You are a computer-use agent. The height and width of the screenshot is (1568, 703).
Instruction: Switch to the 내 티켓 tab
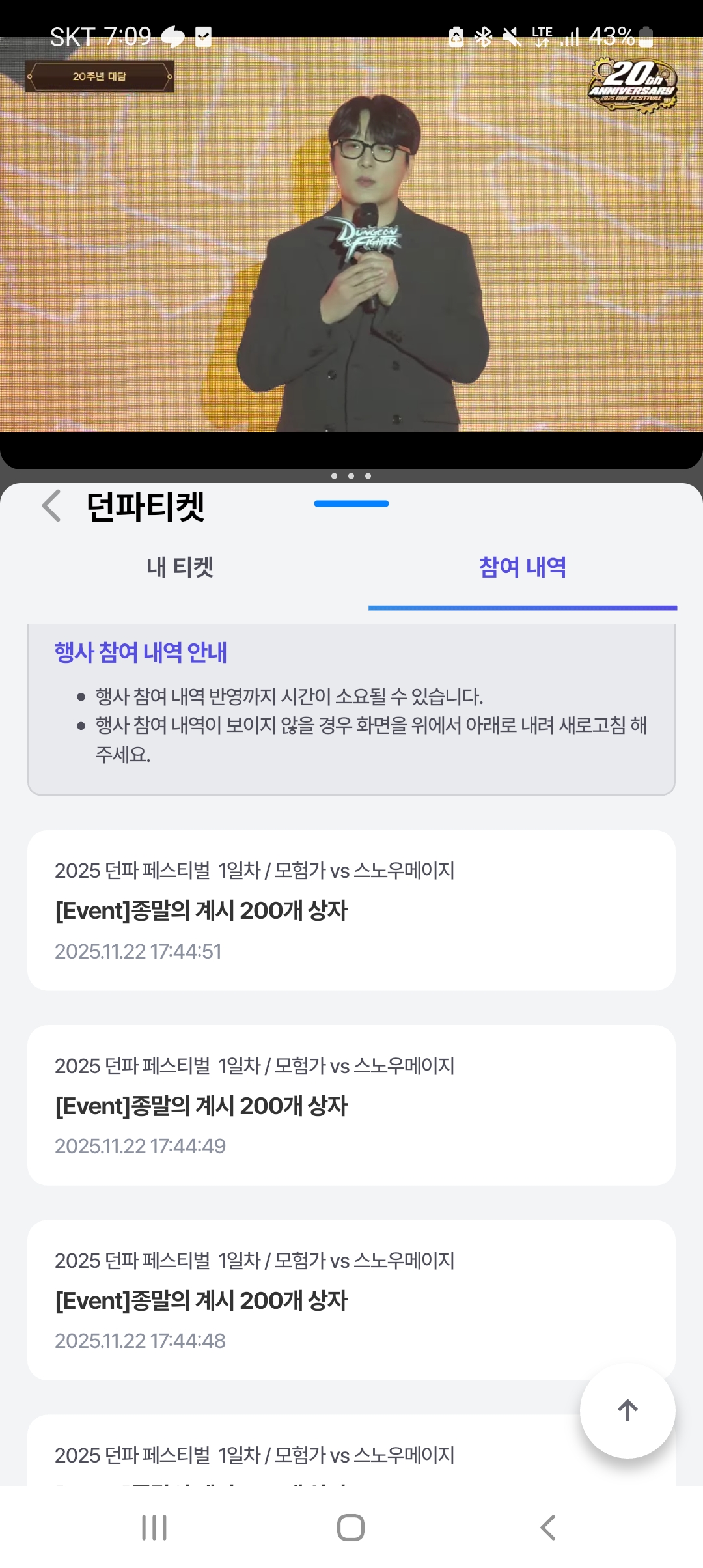tap(180, 567)
